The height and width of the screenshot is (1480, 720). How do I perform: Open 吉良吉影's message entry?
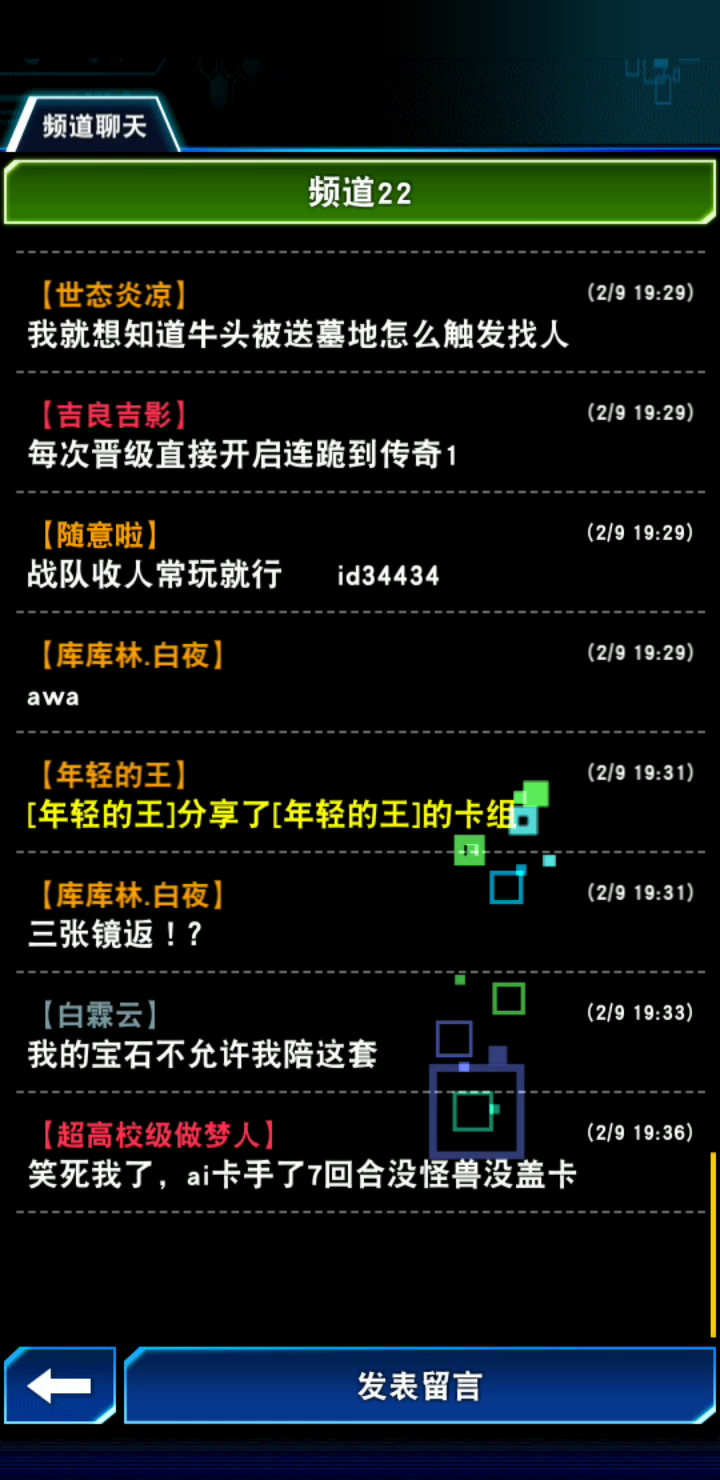pos(242,455)
